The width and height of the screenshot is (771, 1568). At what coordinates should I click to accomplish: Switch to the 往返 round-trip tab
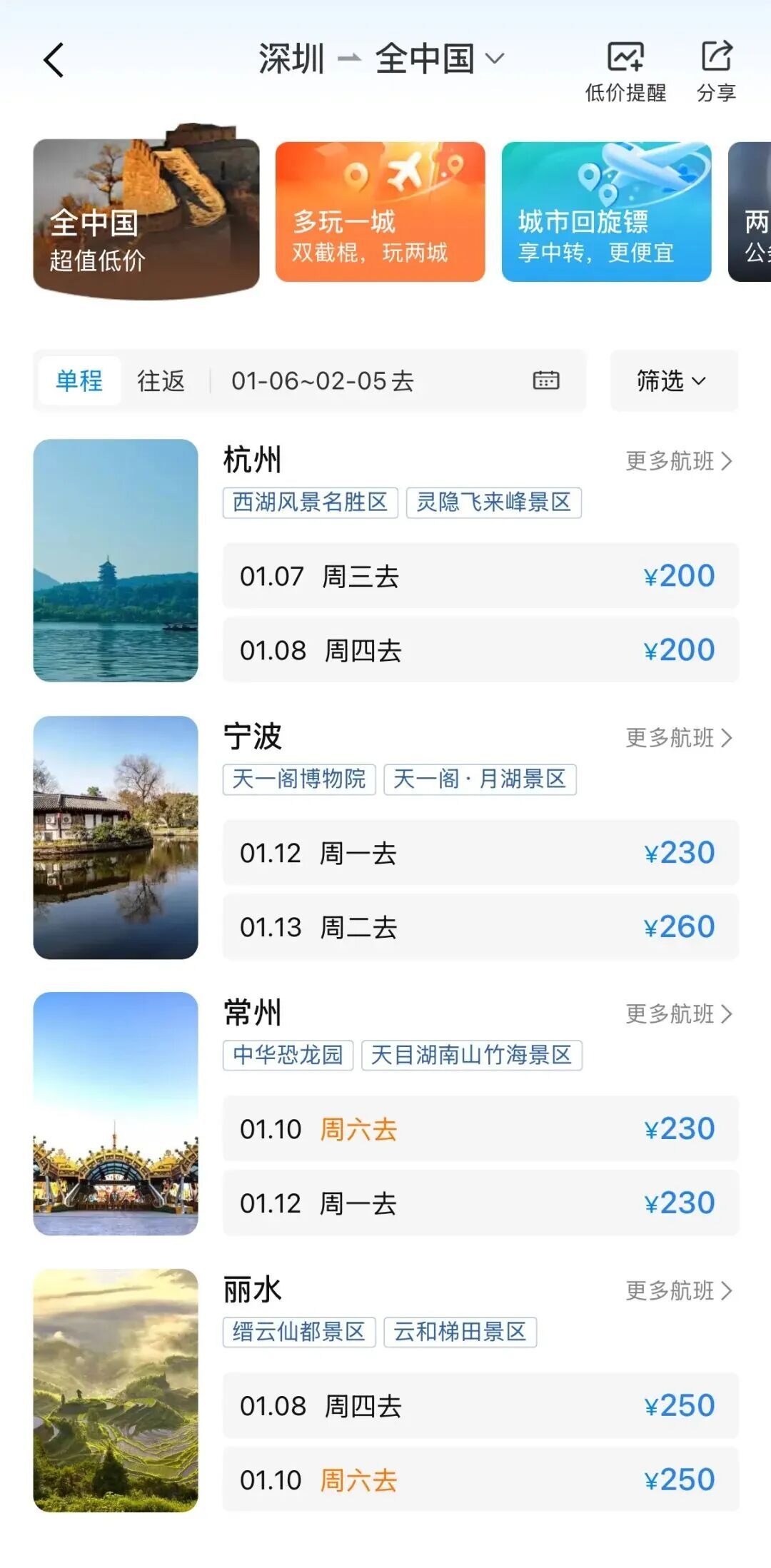pos(161,380)
